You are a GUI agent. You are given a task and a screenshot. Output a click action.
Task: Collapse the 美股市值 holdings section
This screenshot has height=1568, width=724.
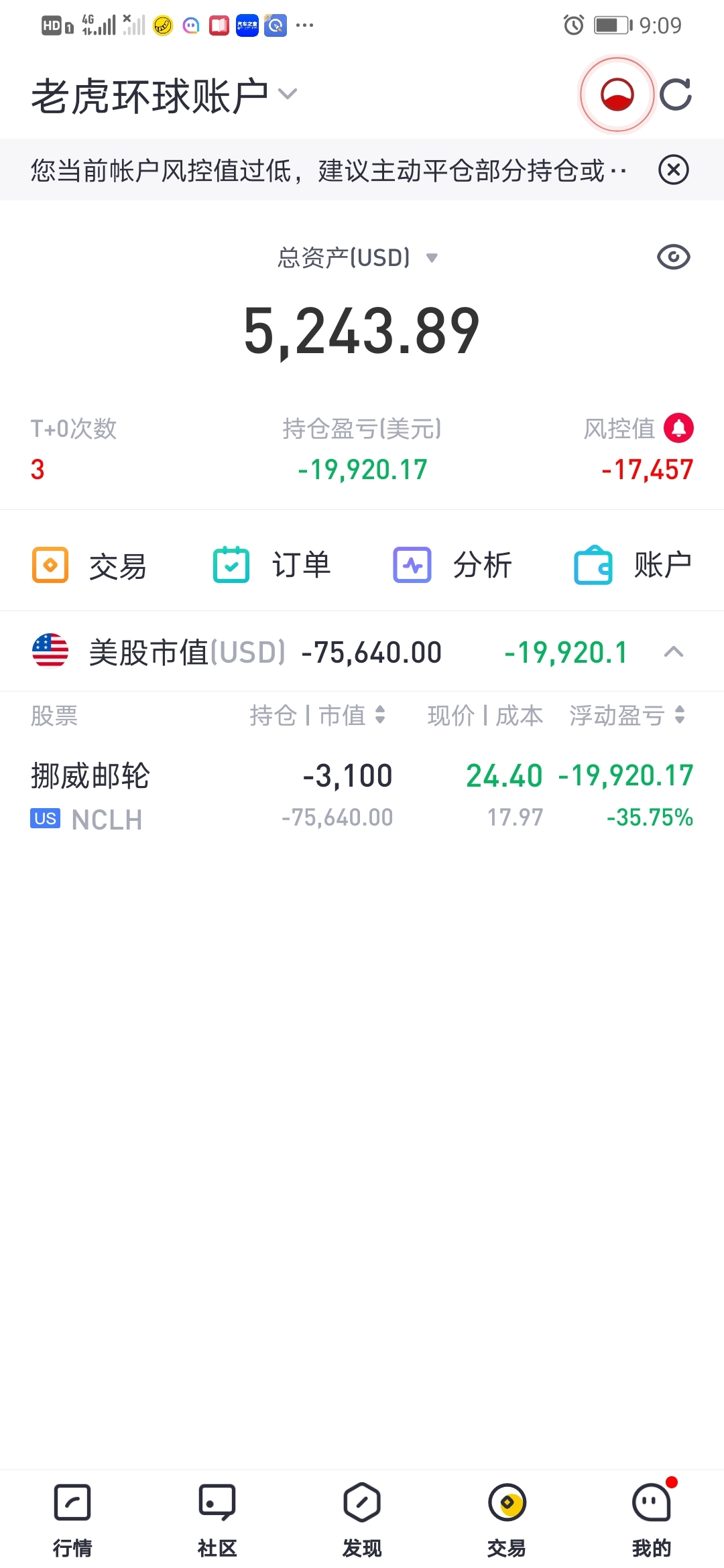[673, 652]
